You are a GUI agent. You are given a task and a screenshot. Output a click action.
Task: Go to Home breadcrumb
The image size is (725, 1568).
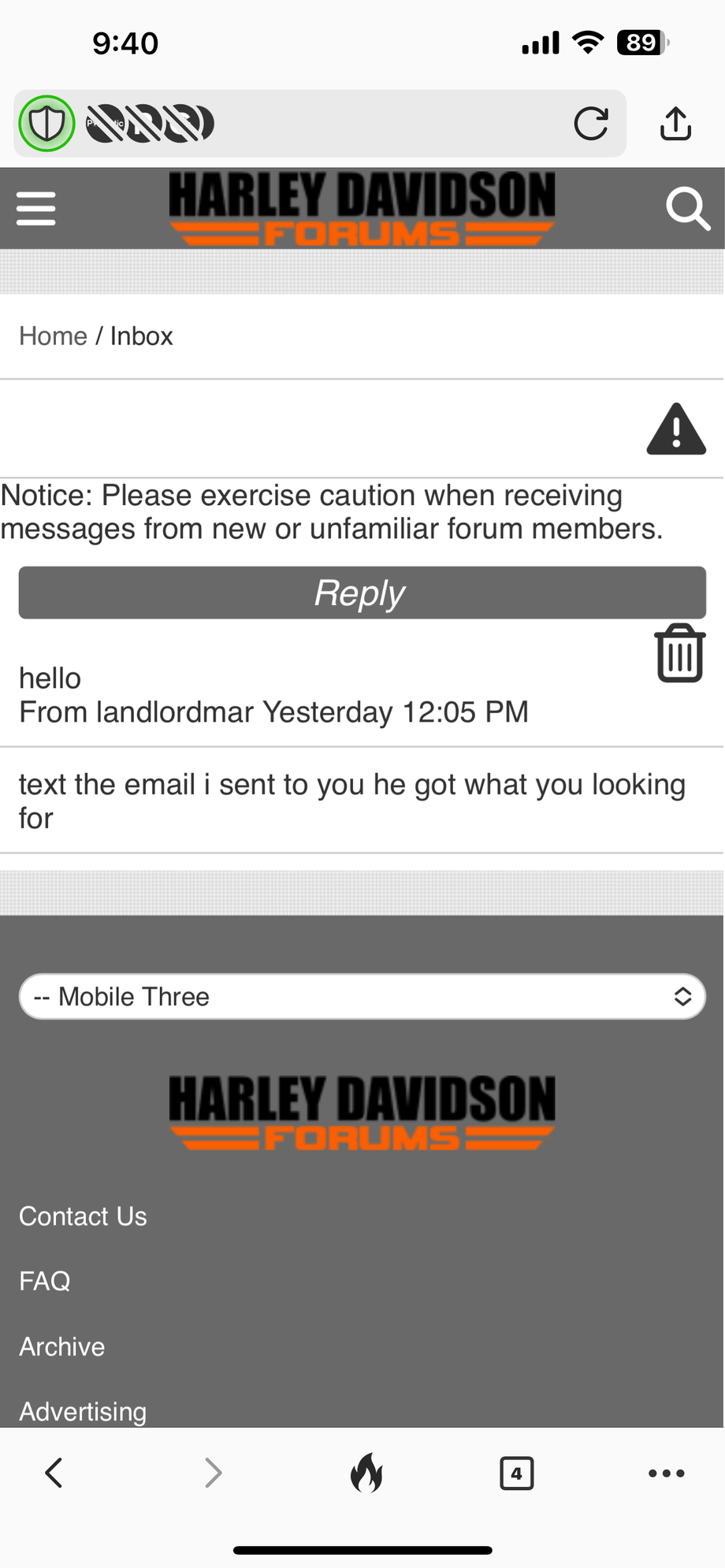pos(53,336)
